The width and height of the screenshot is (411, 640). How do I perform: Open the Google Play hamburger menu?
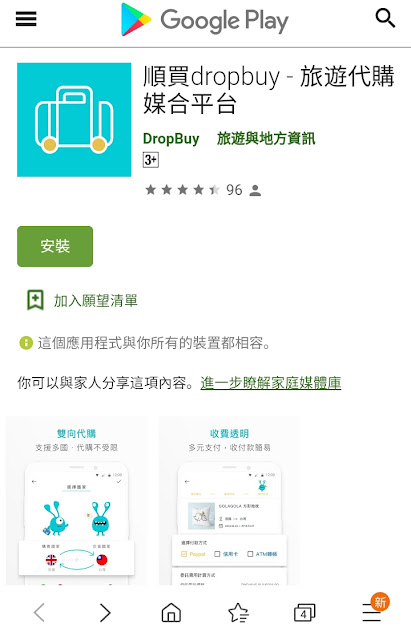pyautogui.click(x=26, y=19)
